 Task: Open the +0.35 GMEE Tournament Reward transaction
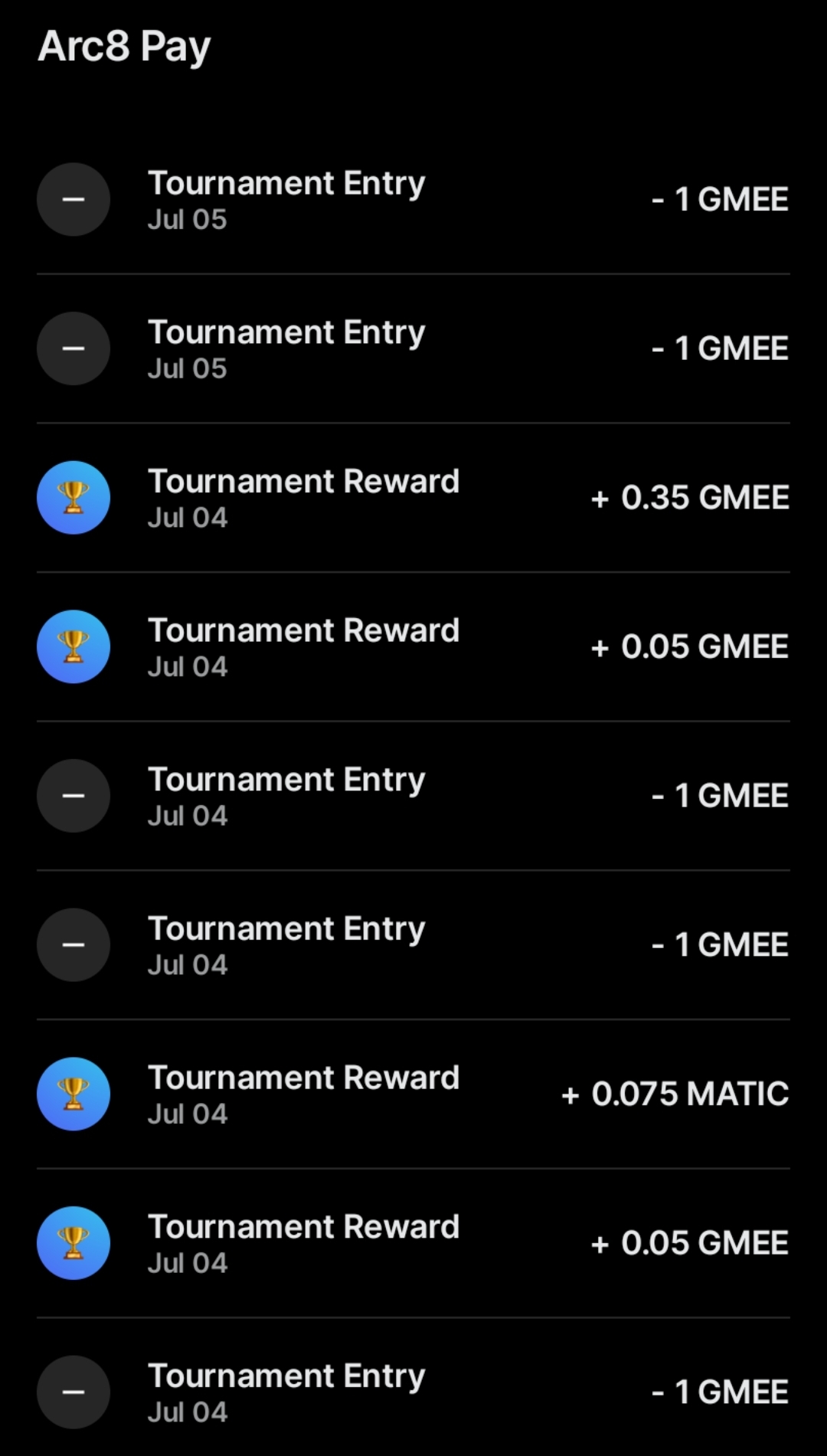pyautogui.click(x=413, y=498)
